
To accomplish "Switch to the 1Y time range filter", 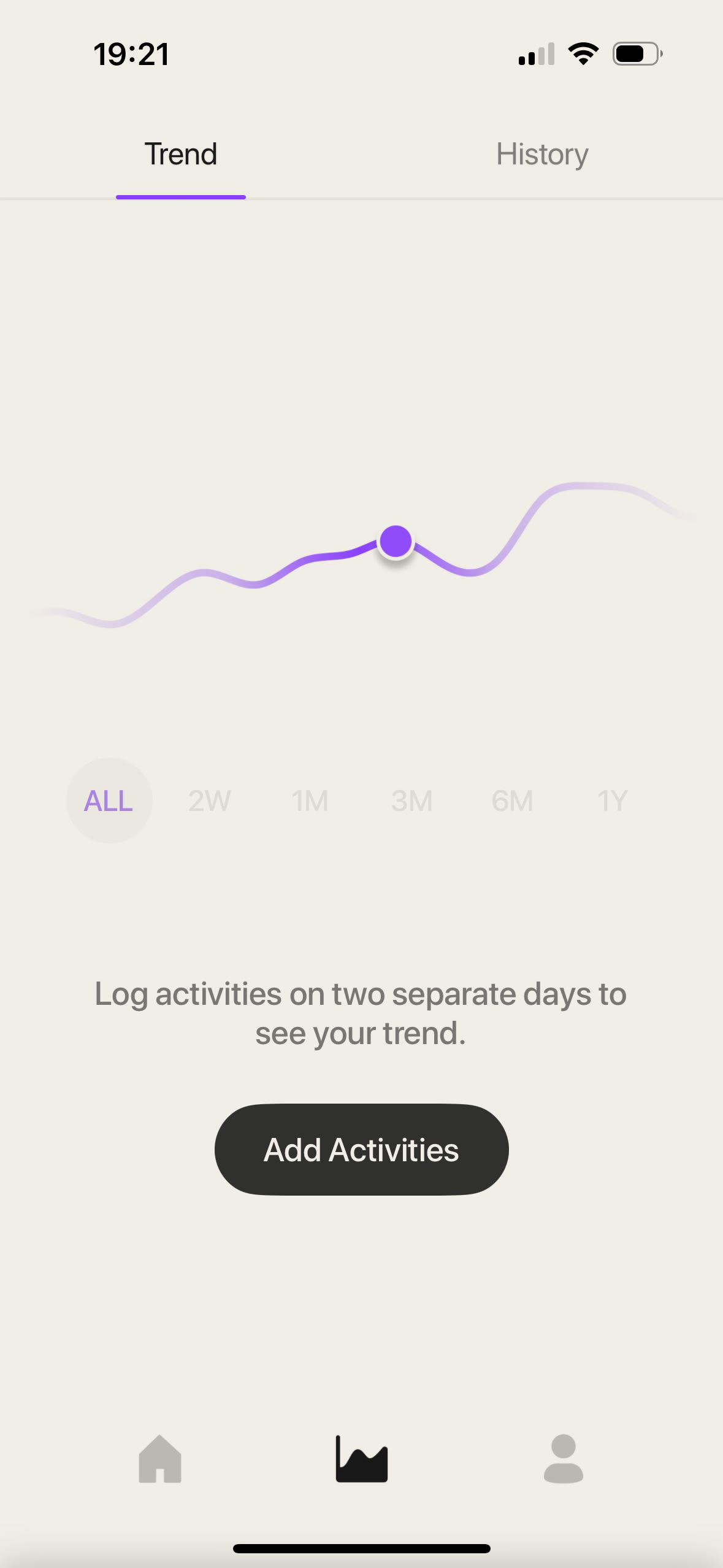I will click(611, 800).
